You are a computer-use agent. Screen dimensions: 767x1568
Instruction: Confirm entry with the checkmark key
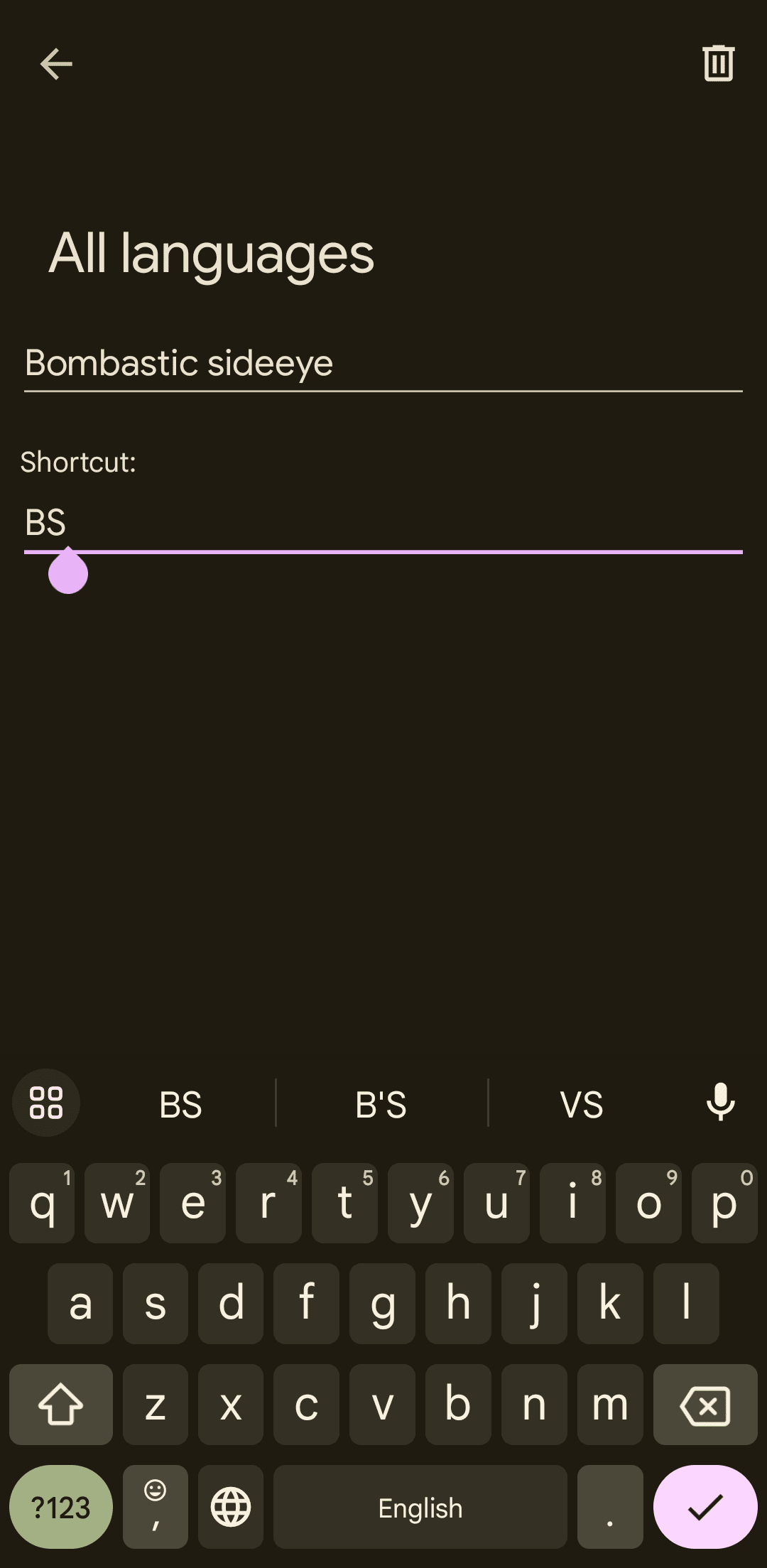(x=705, y=1507)
